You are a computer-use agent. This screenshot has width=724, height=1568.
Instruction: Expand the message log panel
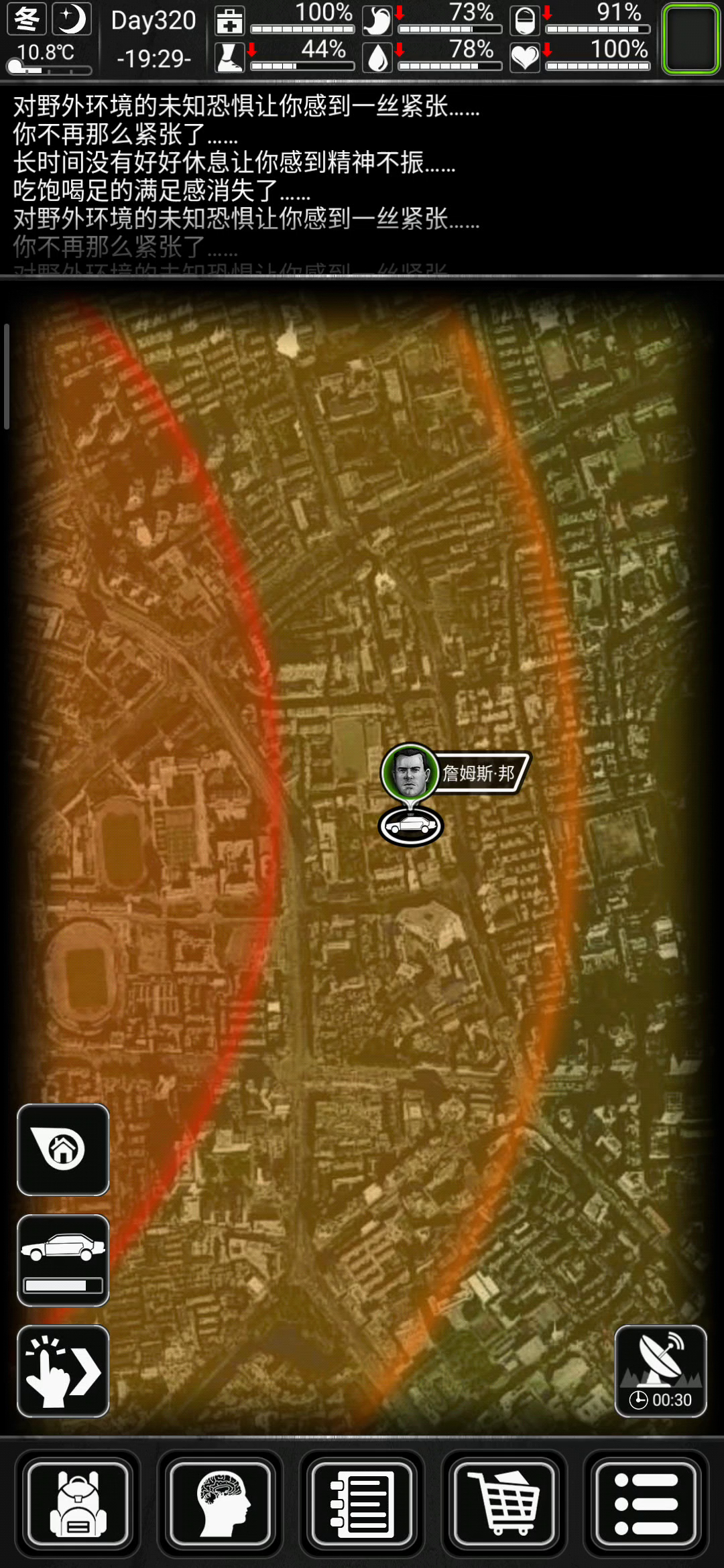[x=362, y=181]
